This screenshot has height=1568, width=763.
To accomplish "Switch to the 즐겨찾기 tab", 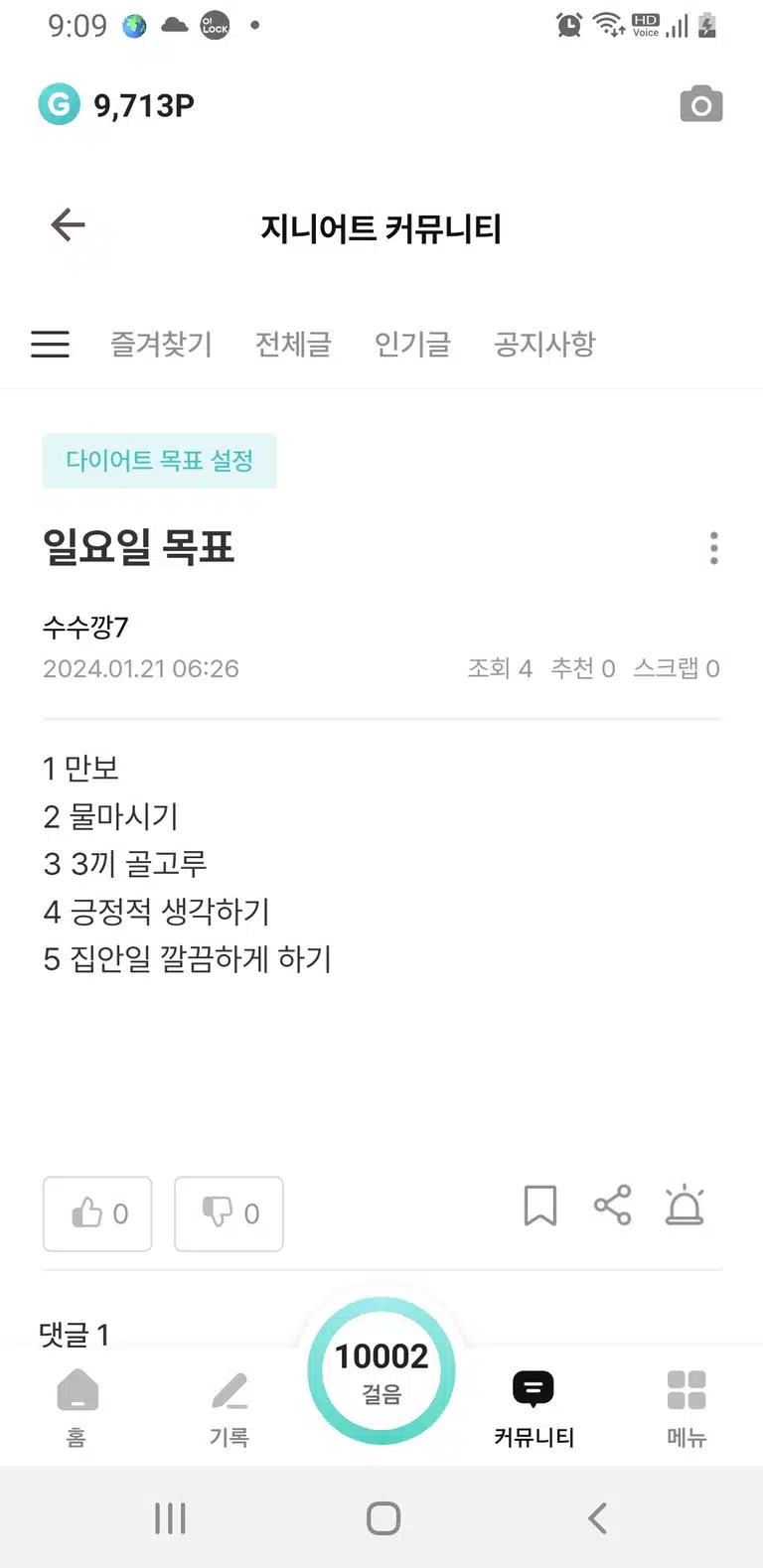I will 161,344.
